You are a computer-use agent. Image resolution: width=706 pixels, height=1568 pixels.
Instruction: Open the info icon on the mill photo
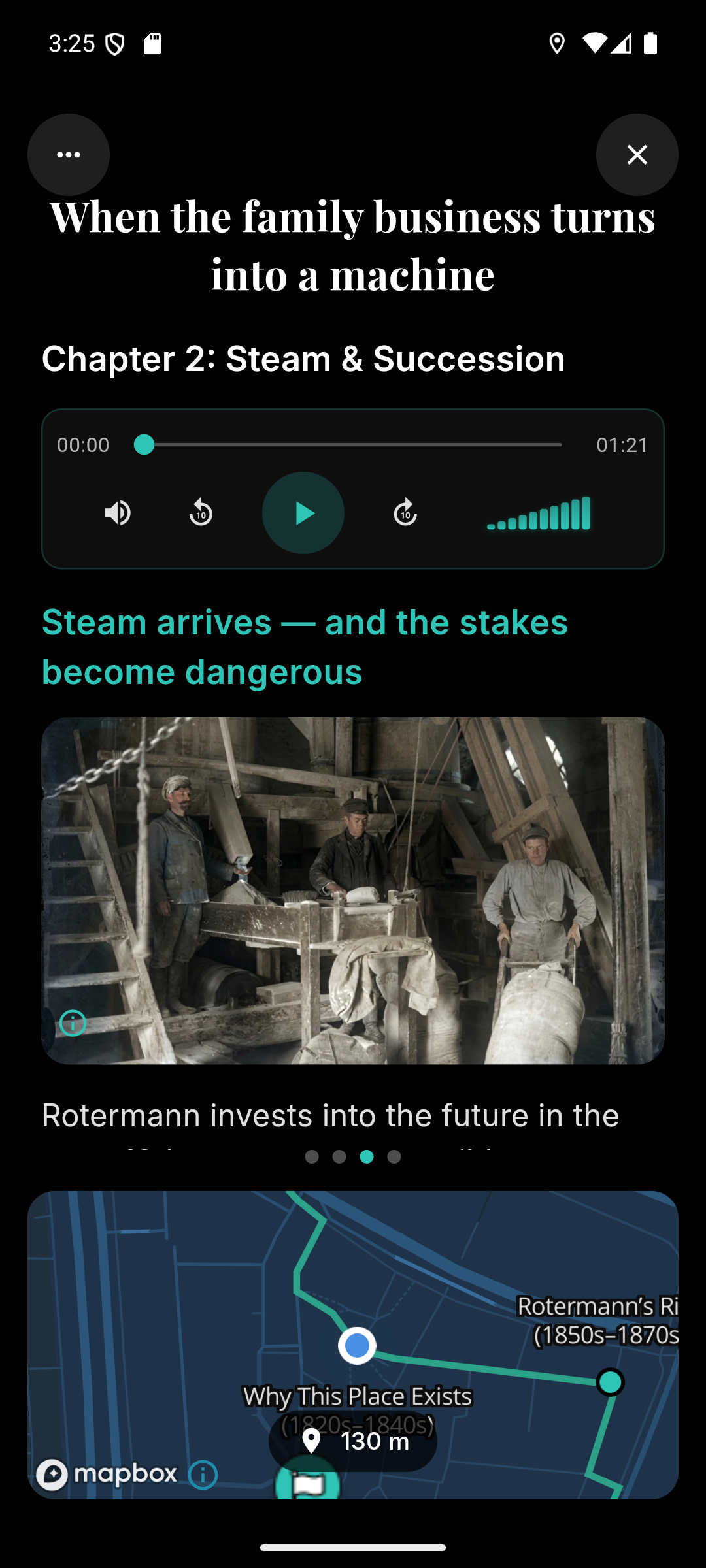pyautogui.click(x=73, y=1023)
